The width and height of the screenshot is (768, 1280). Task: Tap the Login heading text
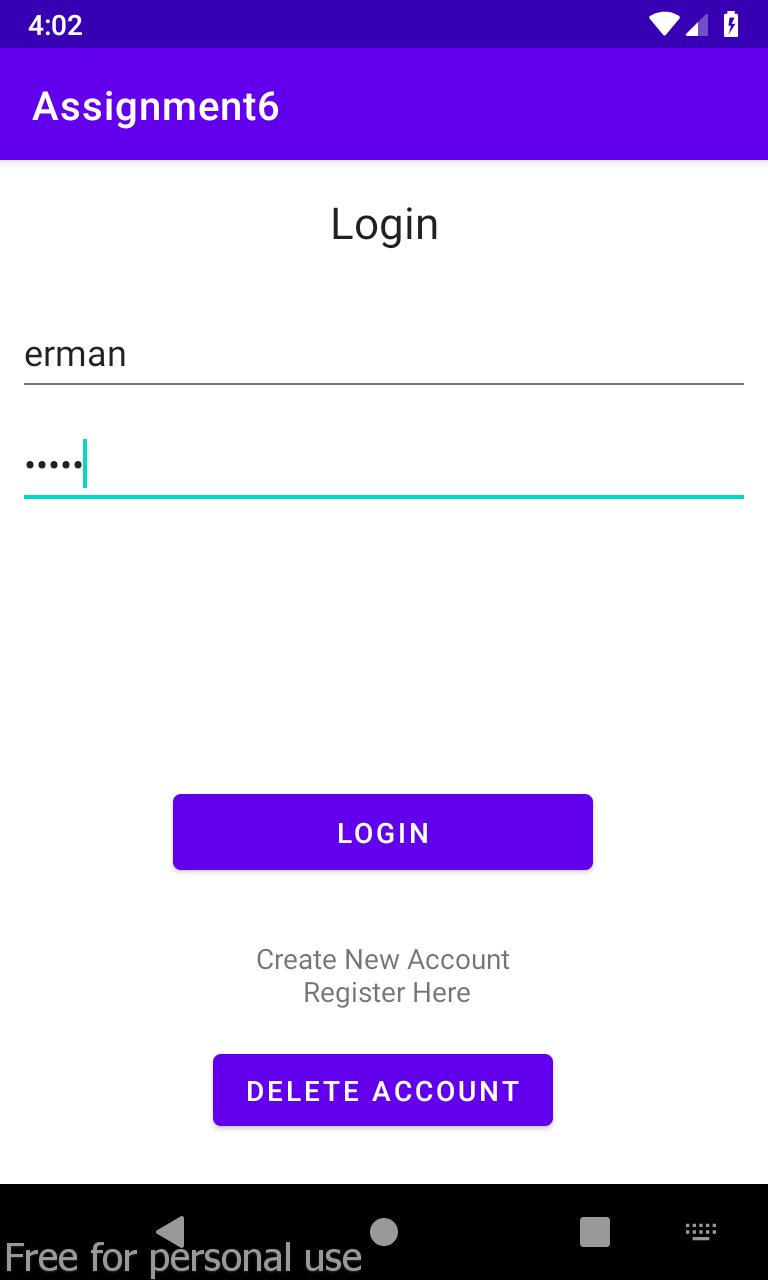pos(384,224)
